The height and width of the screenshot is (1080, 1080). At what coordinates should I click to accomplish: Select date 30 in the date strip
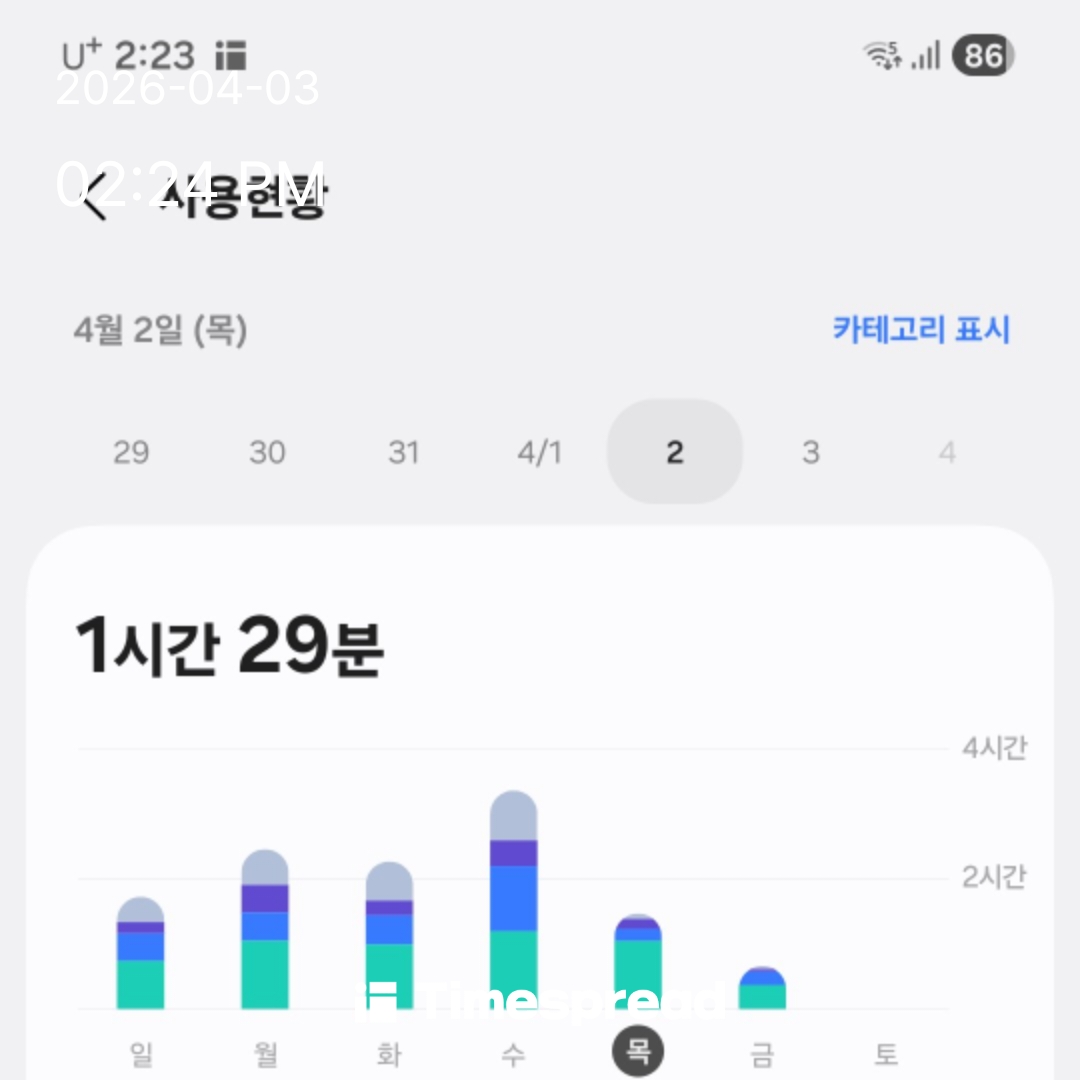pos(267,453)
